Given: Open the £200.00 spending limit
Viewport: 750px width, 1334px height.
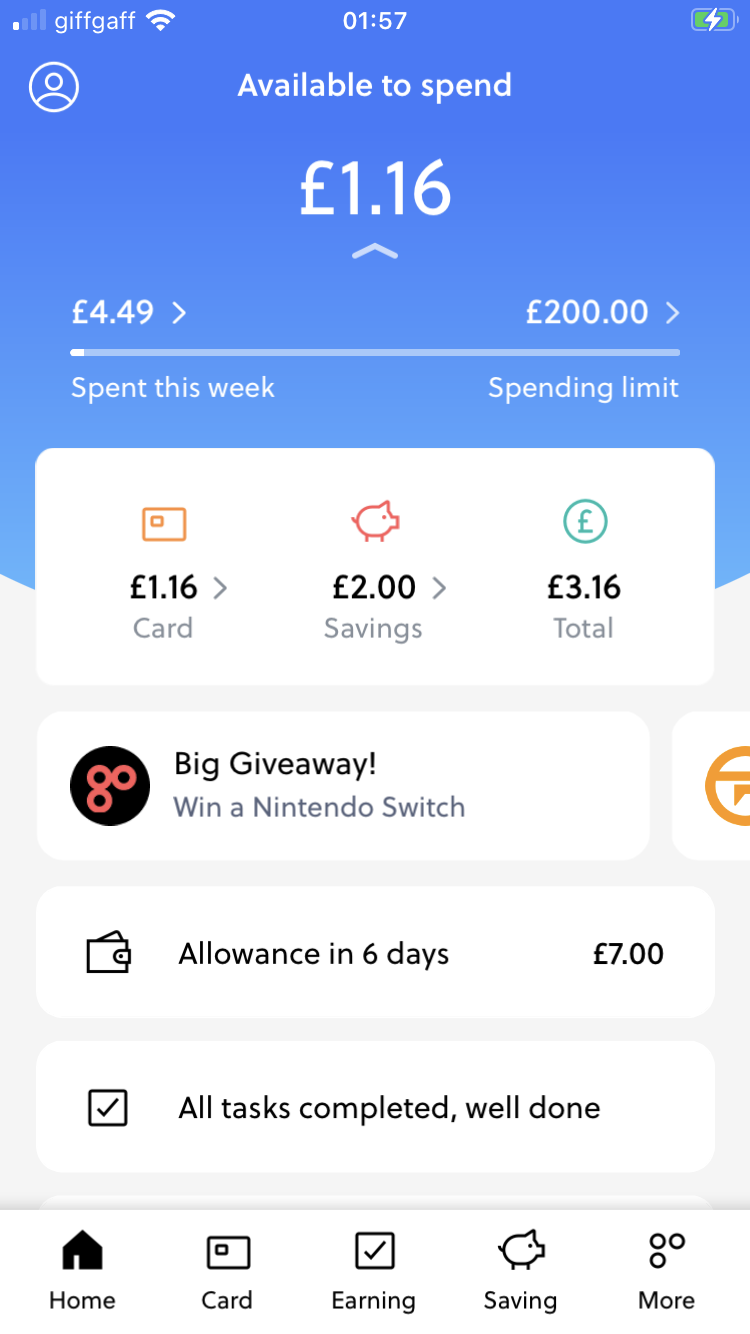Looking at the screenshot, I should (603, 313).
